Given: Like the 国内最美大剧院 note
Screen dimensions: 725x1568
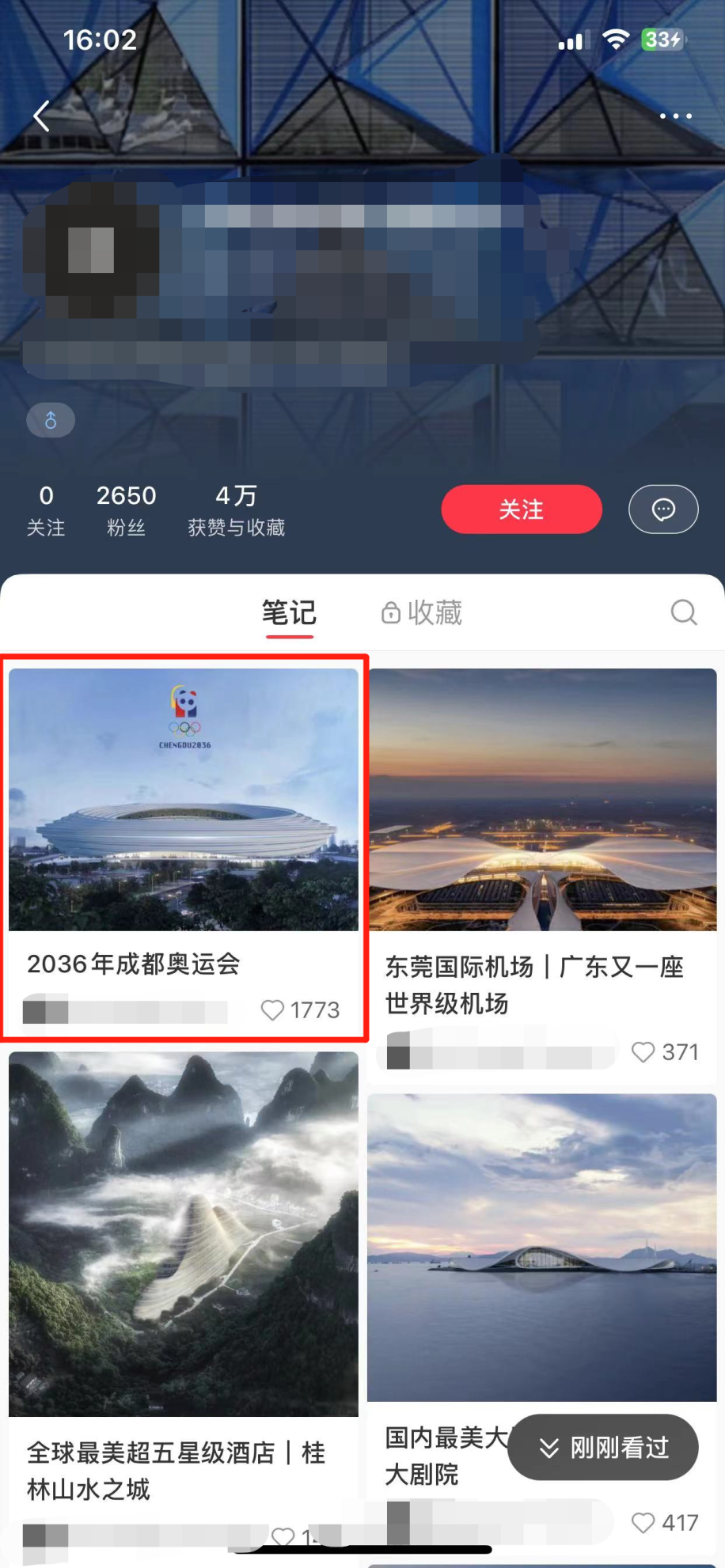Looking at the screenshot, I should point(643,1523).
